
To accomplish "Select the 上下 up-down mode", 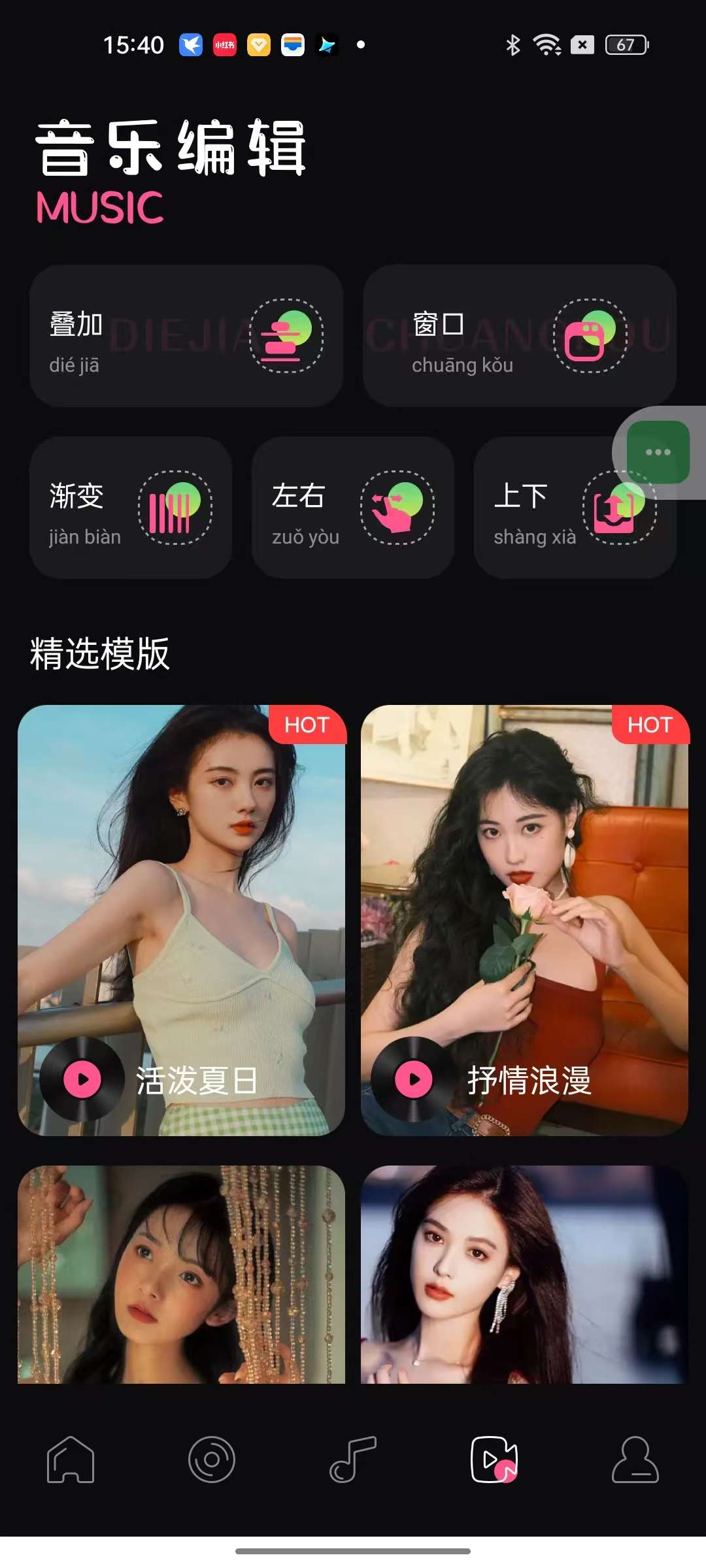I will tap(575, 508).
